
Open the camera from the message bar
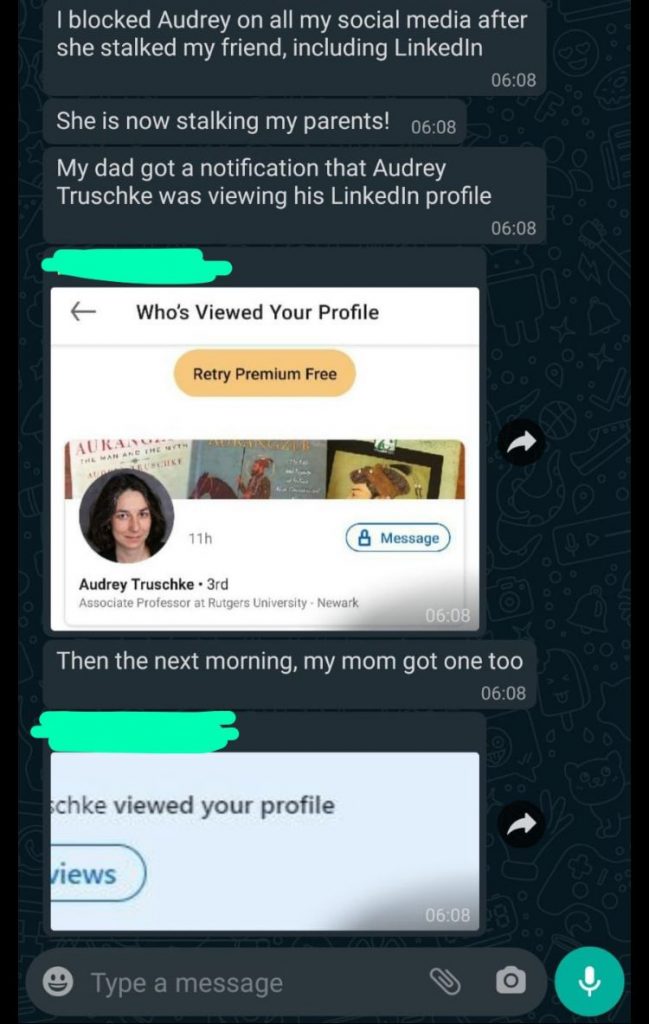pyautogui.click(x=510, y=982)
